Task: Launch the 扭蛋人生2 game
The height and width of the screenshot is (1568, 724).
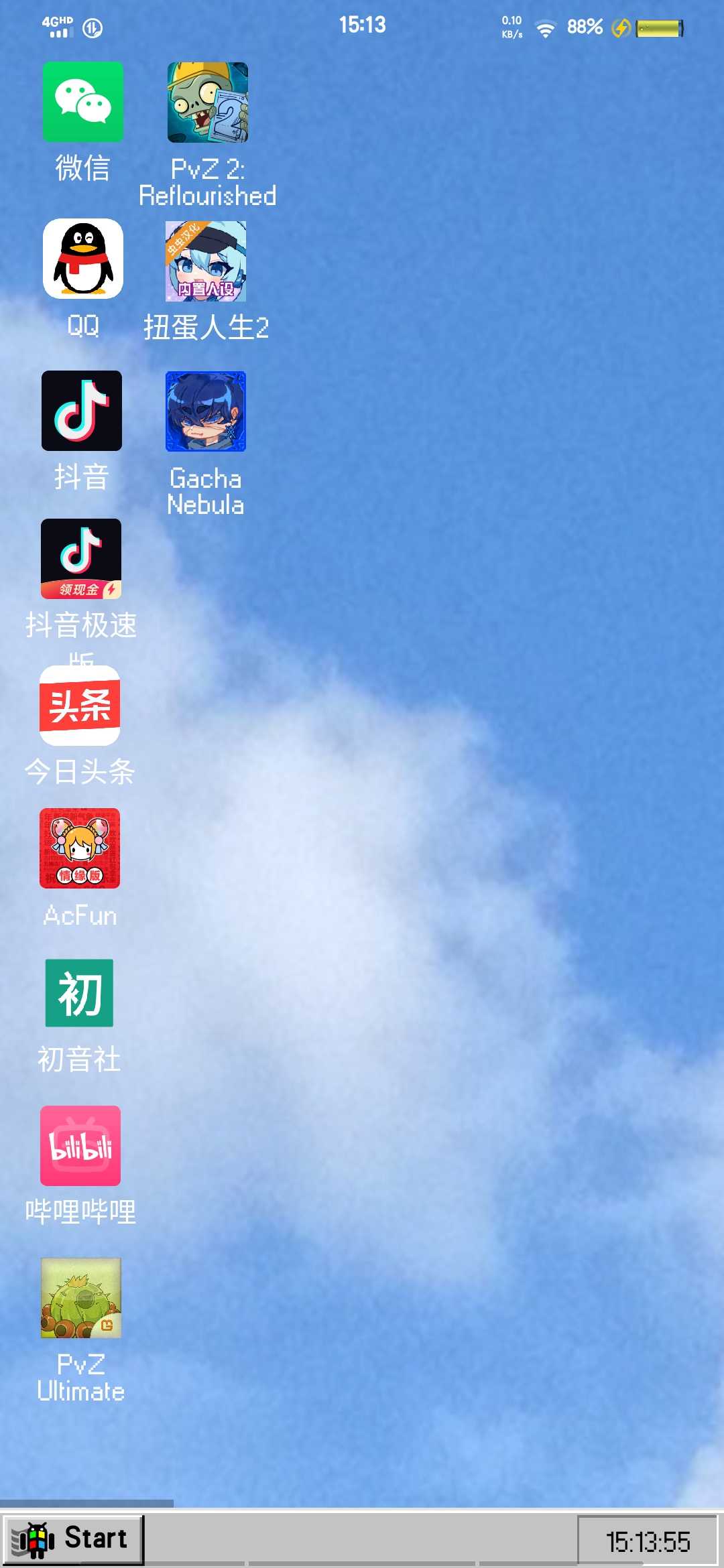Action: pos(206,261)
